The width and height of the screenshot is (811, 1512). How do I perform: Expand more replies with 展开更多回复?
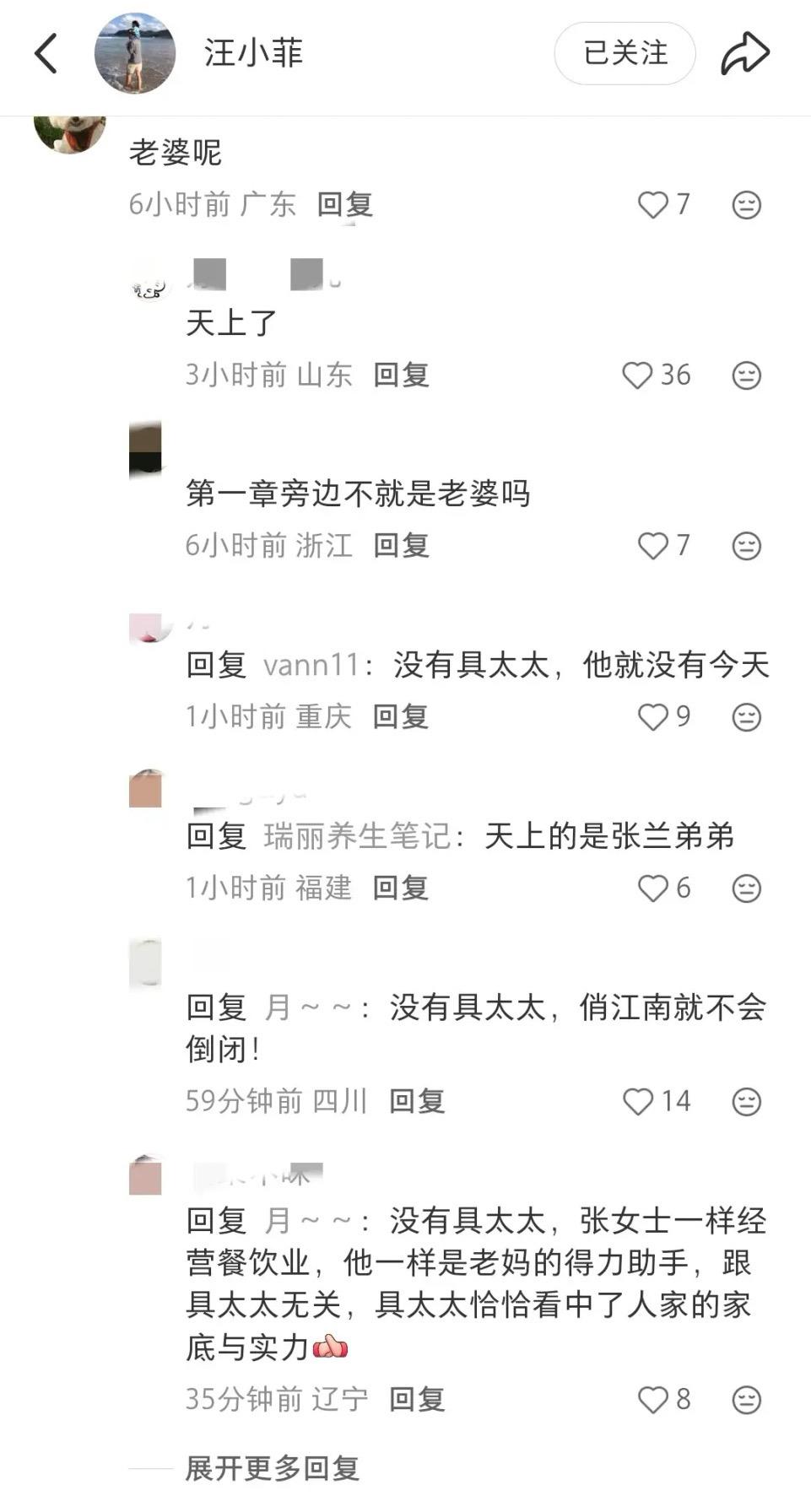(x=272, y=1469)
